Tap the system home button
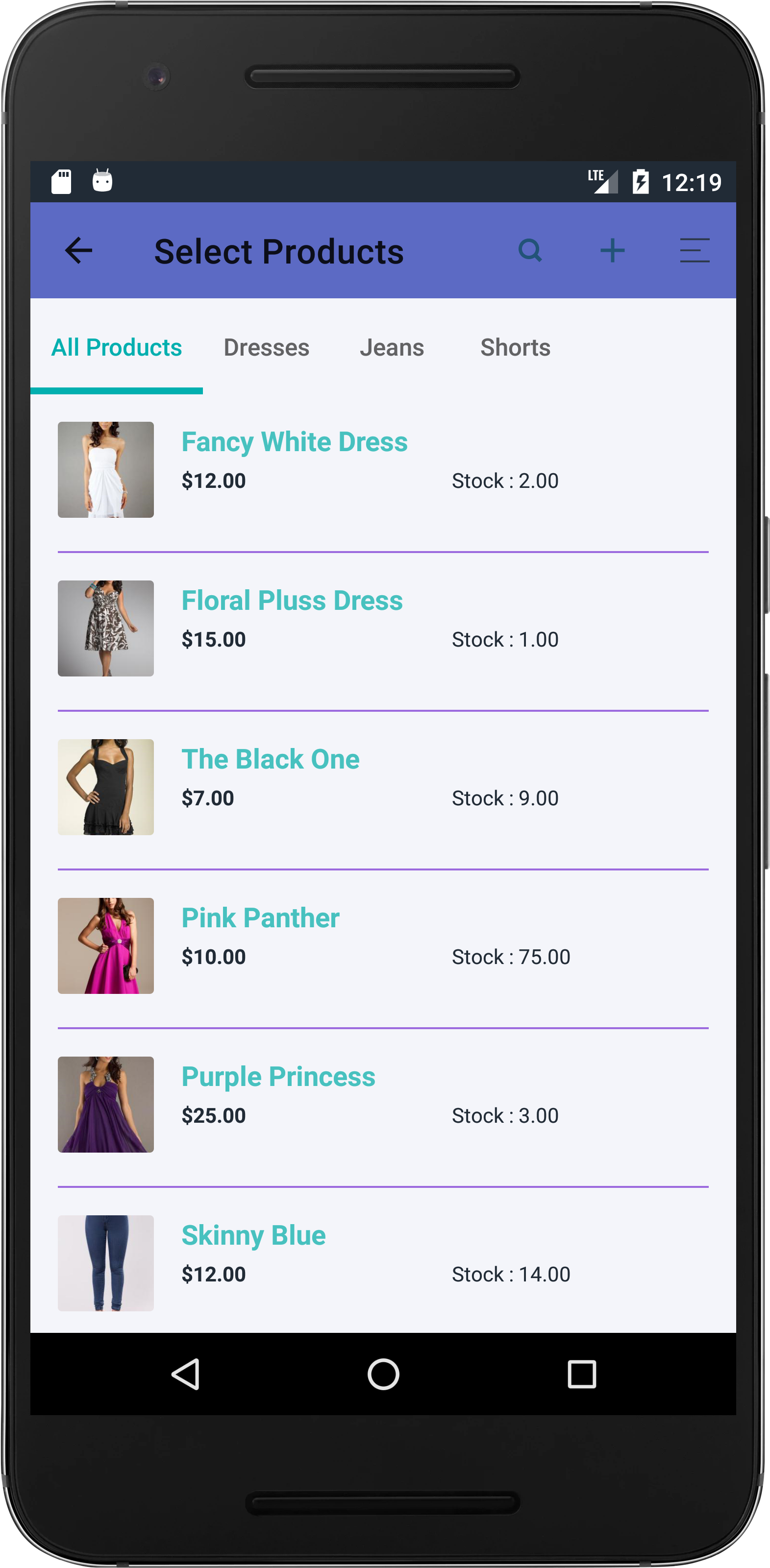The width and height of the screenshot is (770, 1568). (x=383, y=1375)
